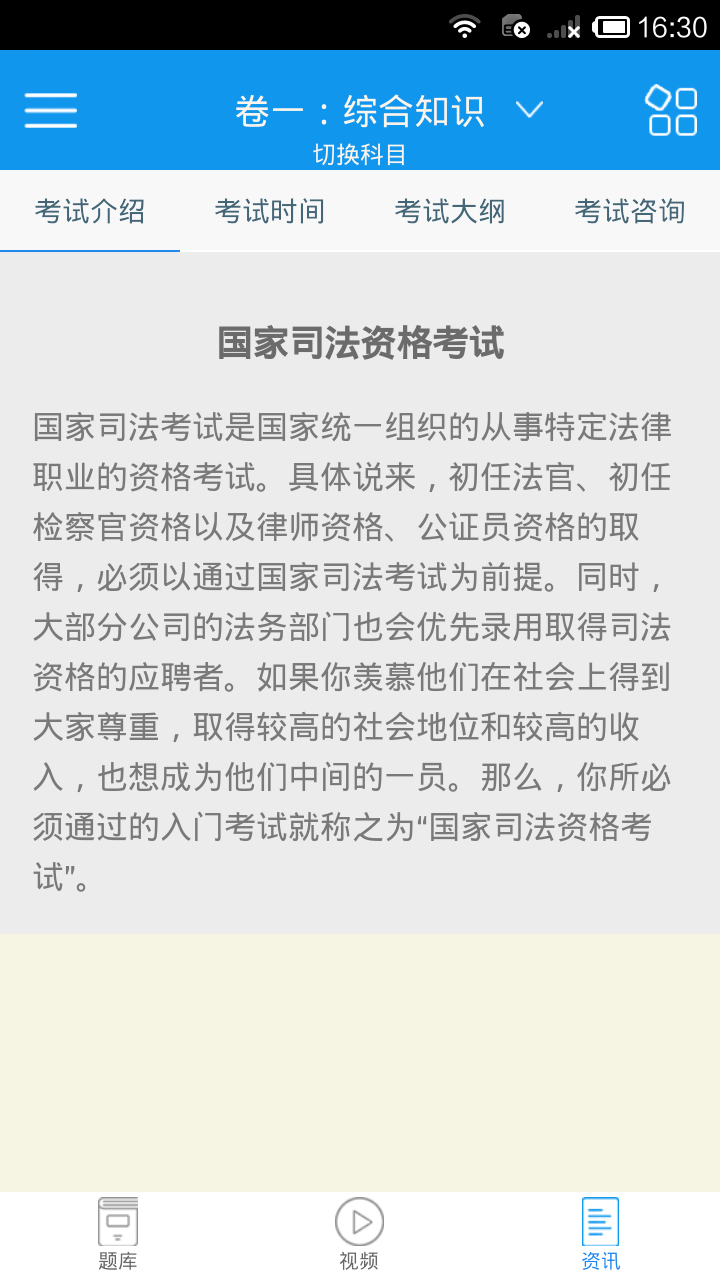This screenshot has height=1280, width=720.
Task: View the 考试大纲 tab
Action: [x=450, y=211]
